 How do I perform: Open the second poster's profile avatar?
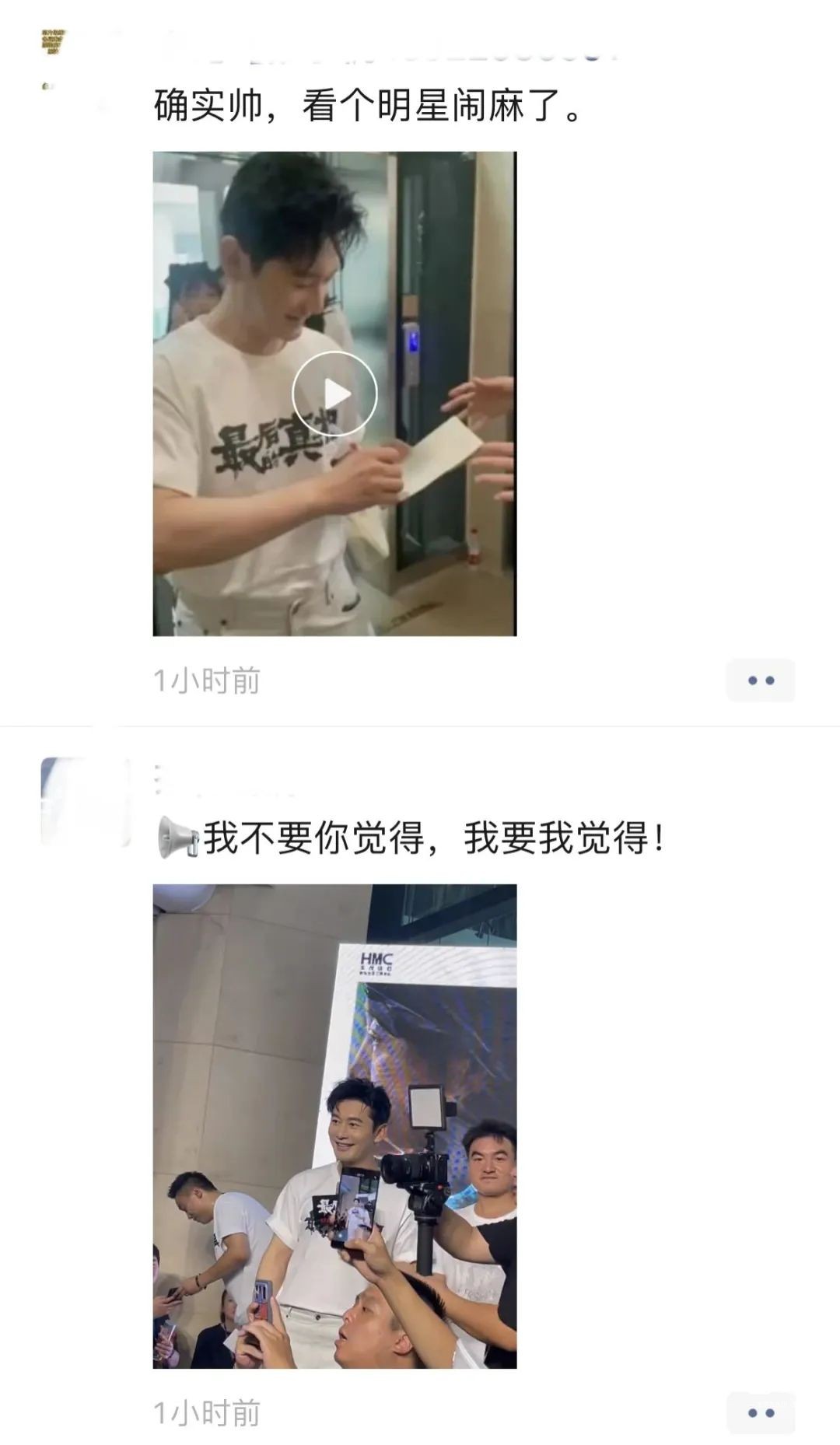coord(84,801)
